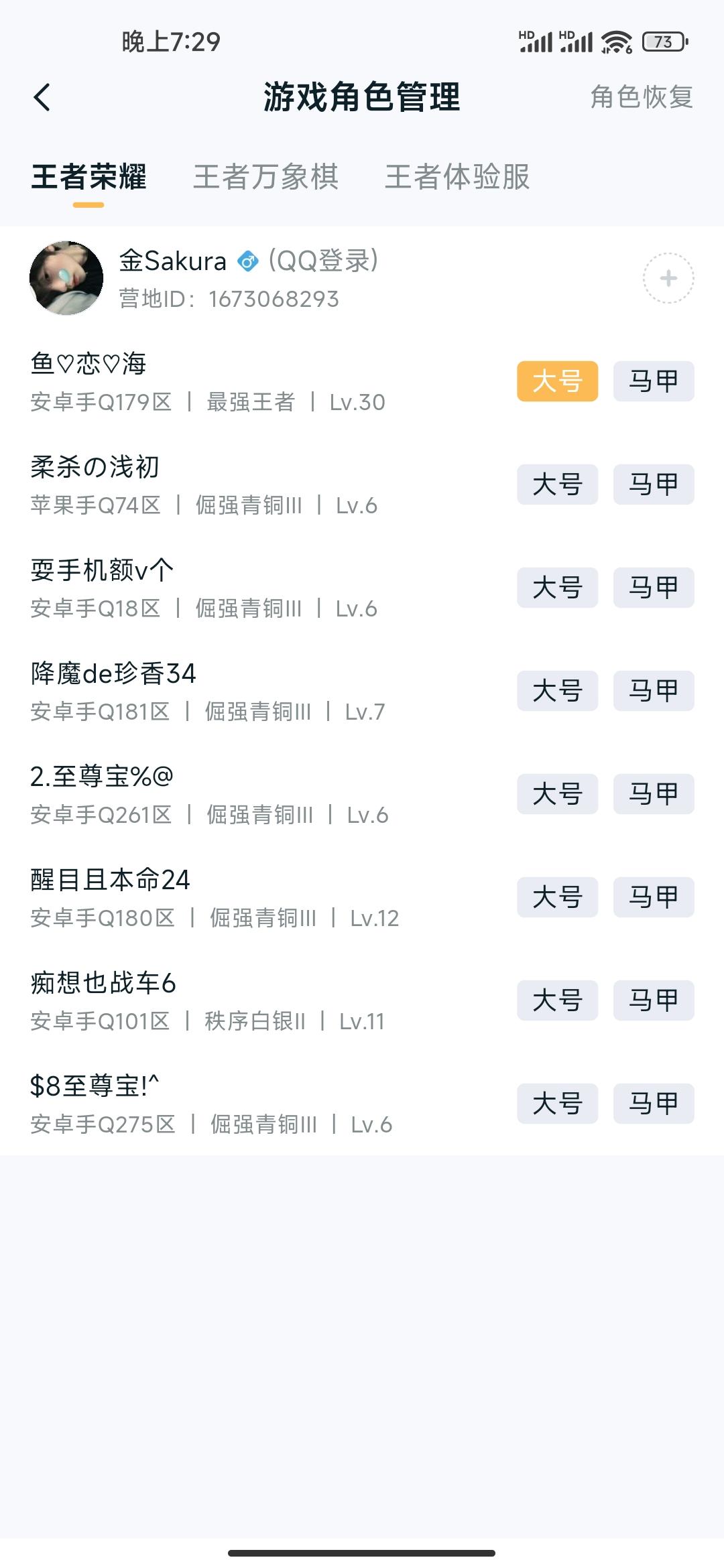Switch to the 王者万象棋 tab
This screenshot has width=724, height=1568.
tap(265, 177)
